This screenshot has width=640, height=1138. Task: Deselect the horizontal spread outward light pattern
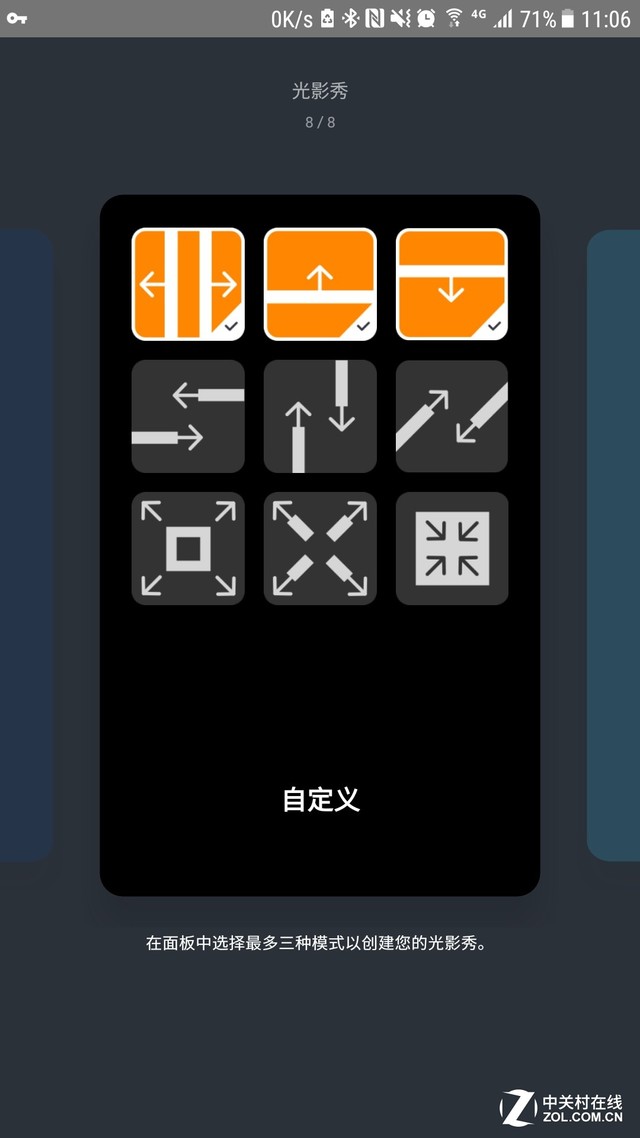click(188, 284)
